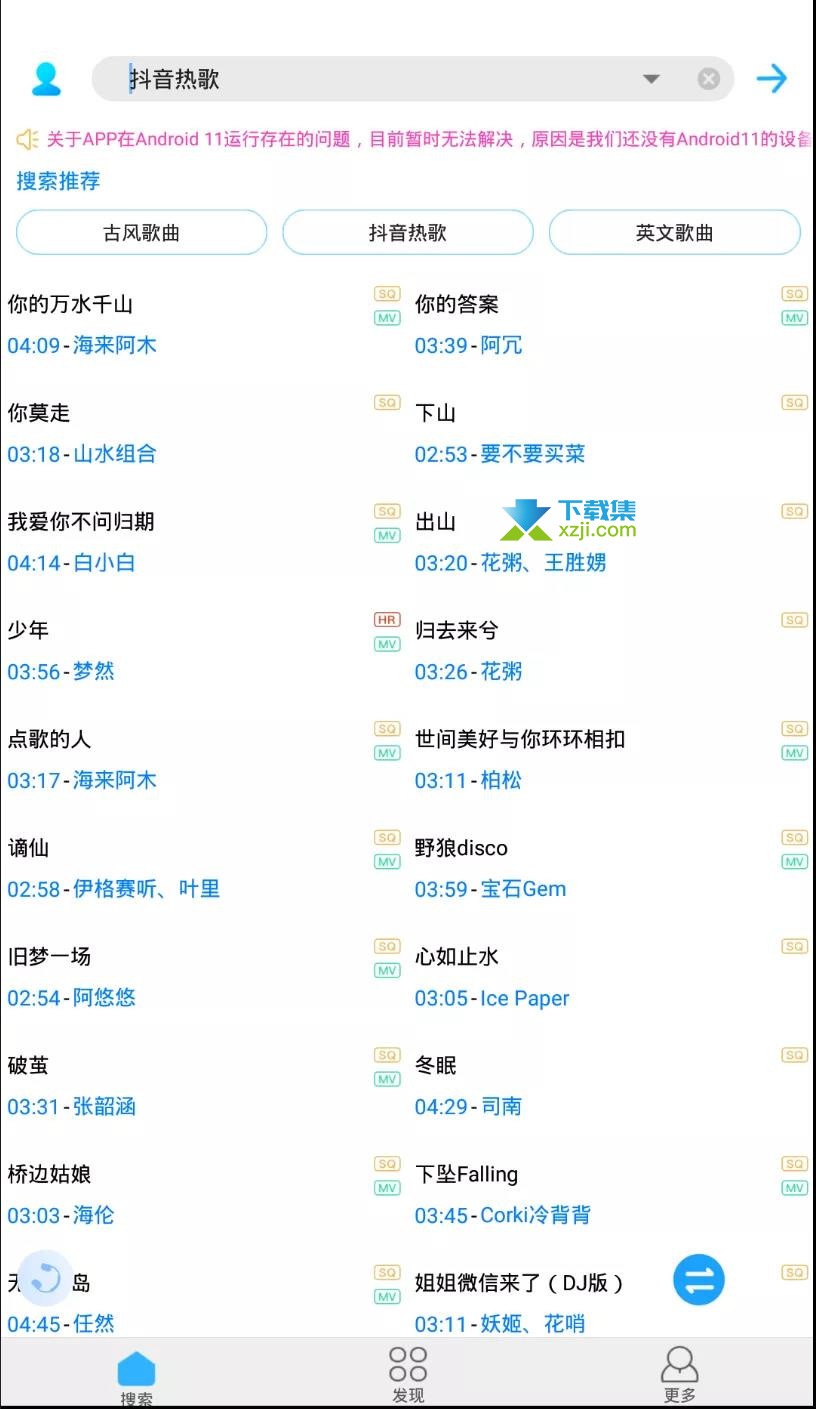Switch to the 更多 tab
The height and width of the screenshot is (1409, 816).
pyautogui.click(x=680, y=1374)
